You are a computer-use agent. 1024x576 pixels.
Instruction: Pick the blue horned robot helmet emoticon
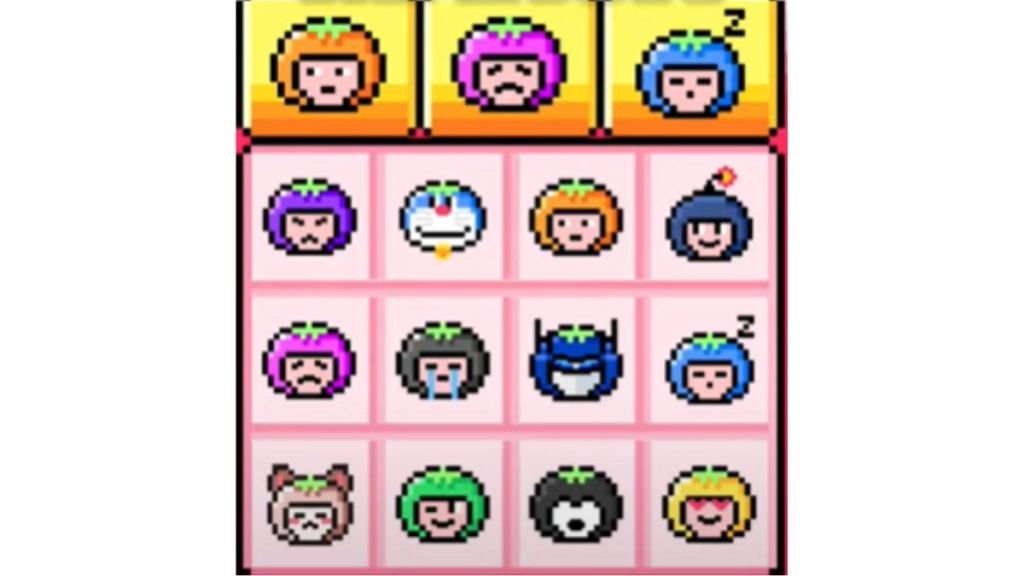point(576,360)
